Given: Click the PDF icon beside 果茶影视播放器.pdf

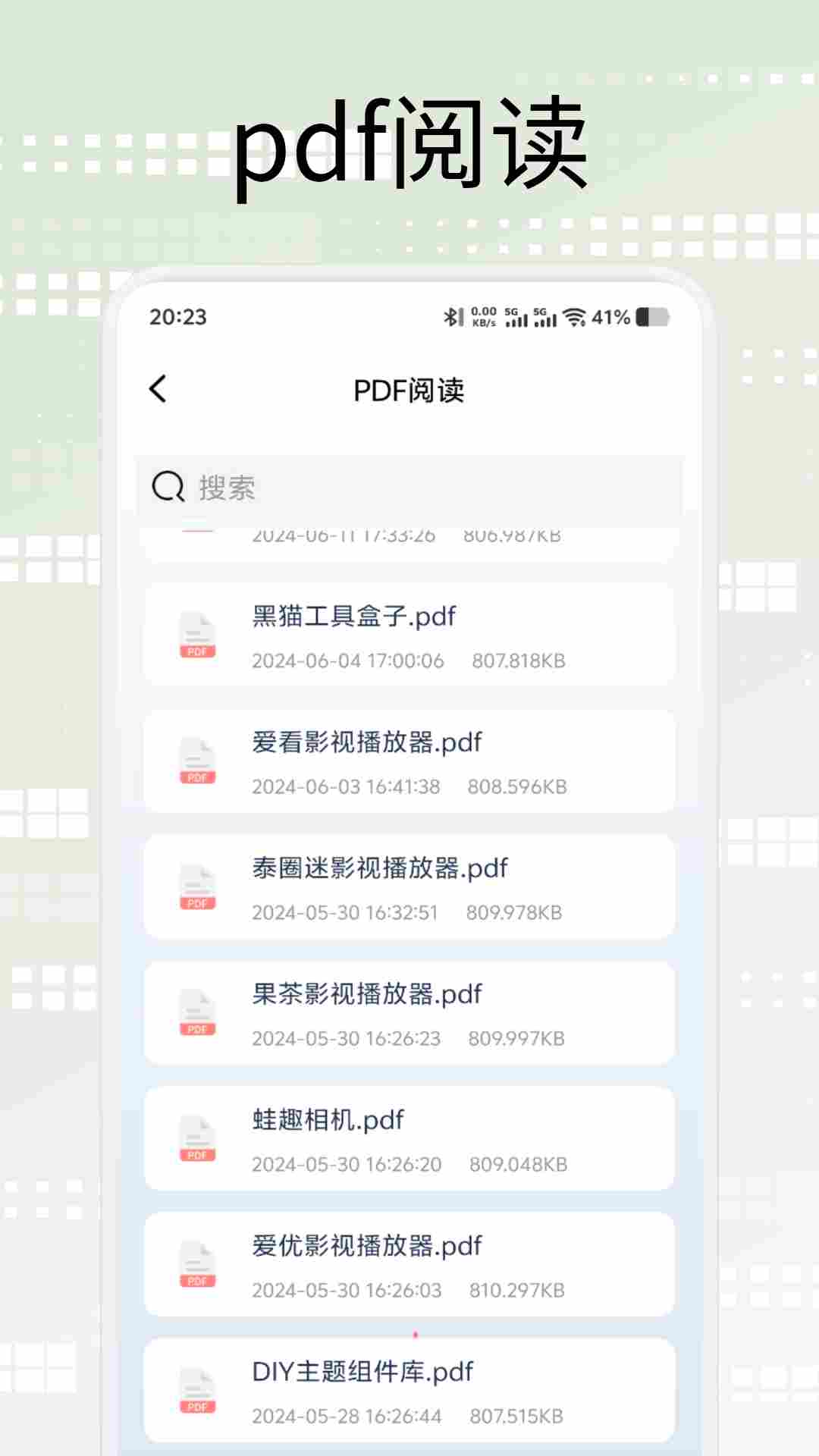Looking at the screenshot, I should (x=196, y=1012).
